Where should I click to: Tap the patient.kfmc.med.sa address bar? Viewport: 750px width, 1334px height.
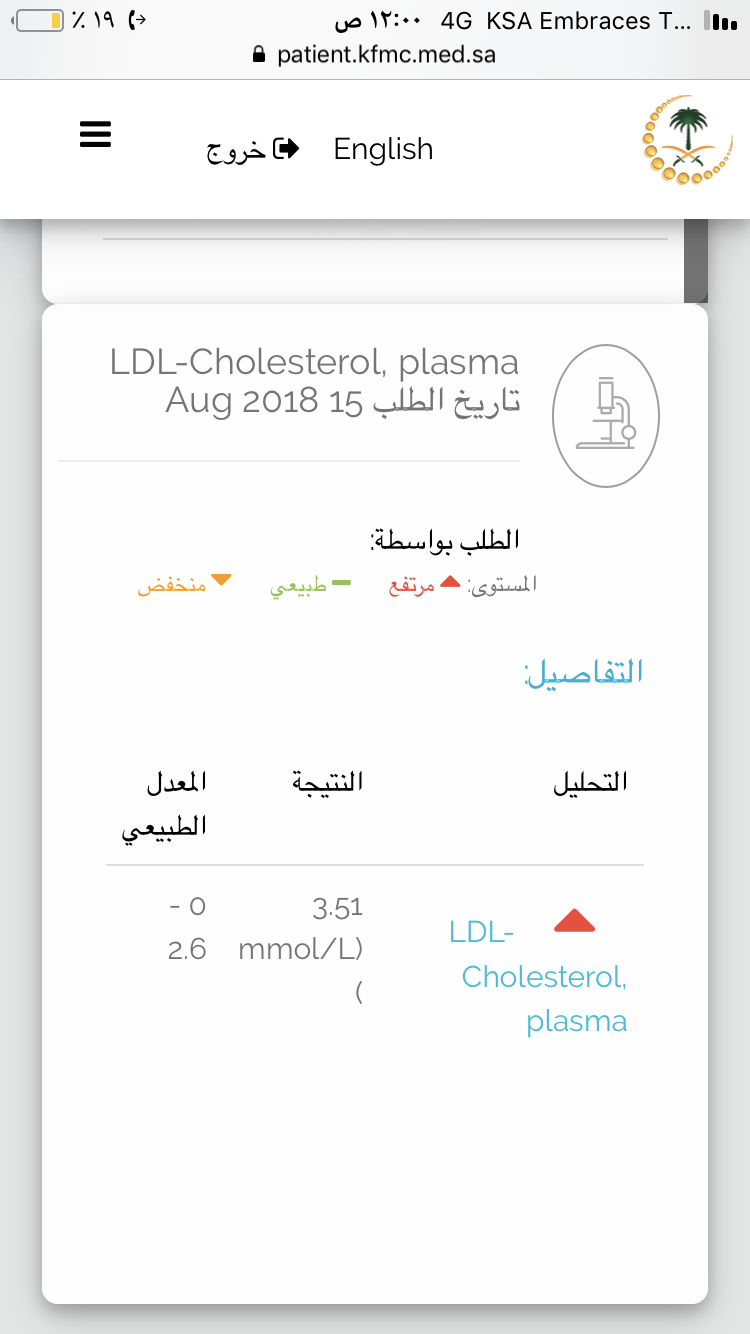(x=375, y=54)
